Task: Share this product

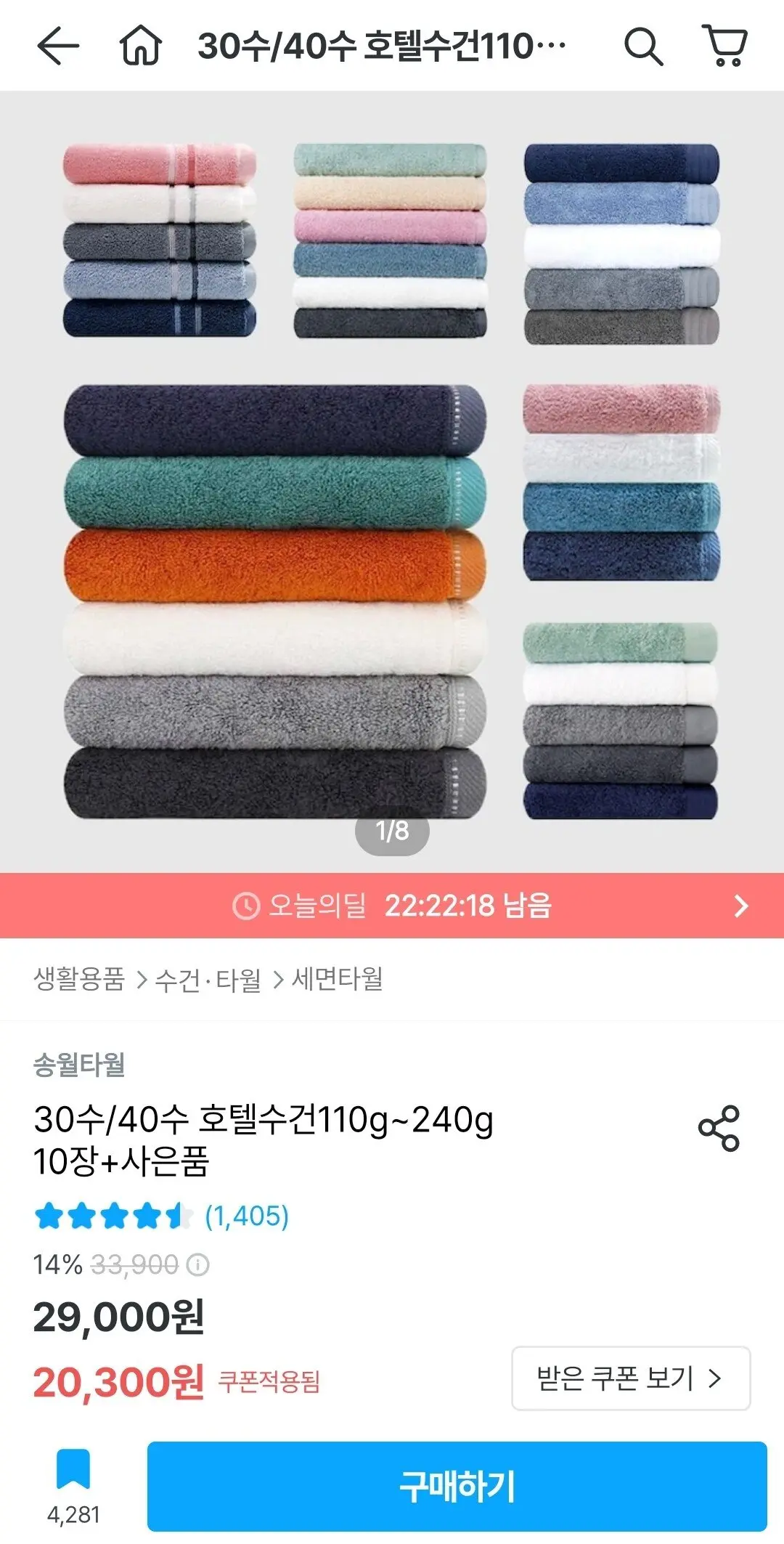Action: [x=719, y=1129]
